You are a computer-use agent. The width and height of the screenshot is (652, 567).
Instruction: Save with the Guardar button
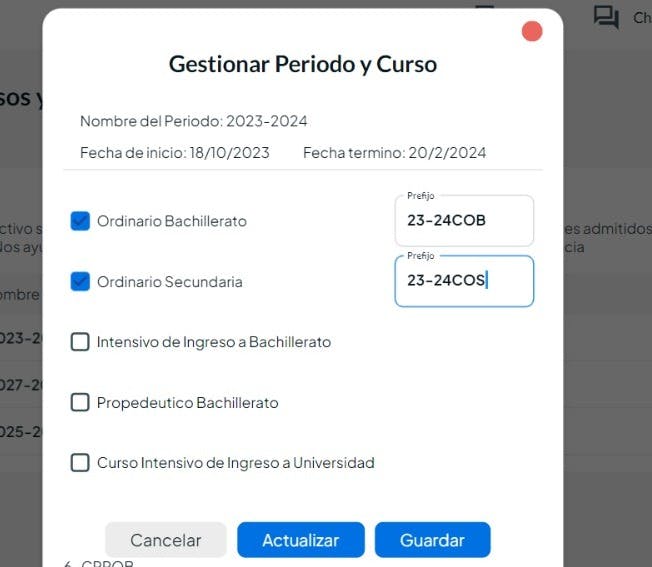point(432,540)
